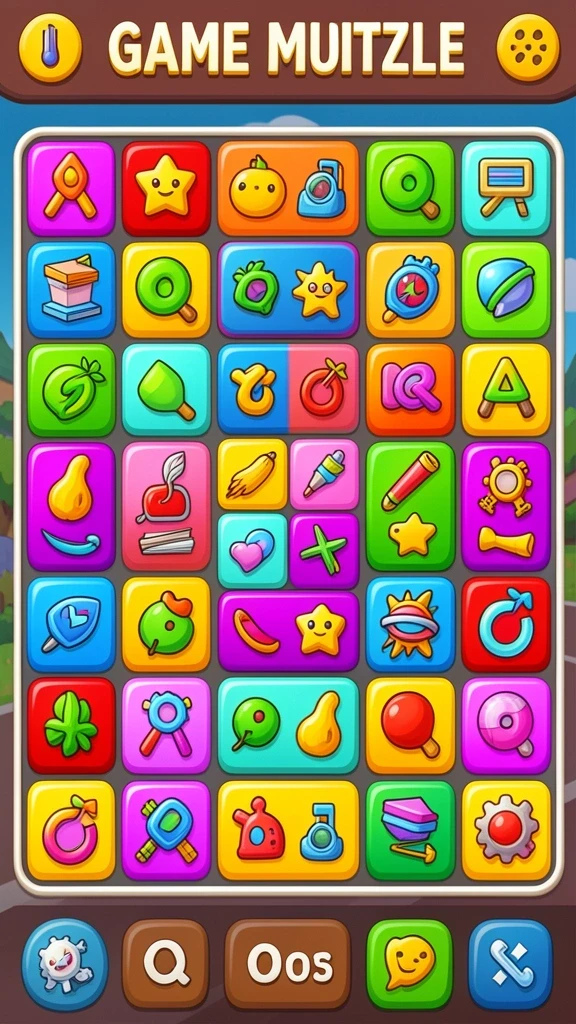Pick the blue tile with the sun
Image resolution: width=576 pixels, height=1024 pixels.
(x=410, y=624)
